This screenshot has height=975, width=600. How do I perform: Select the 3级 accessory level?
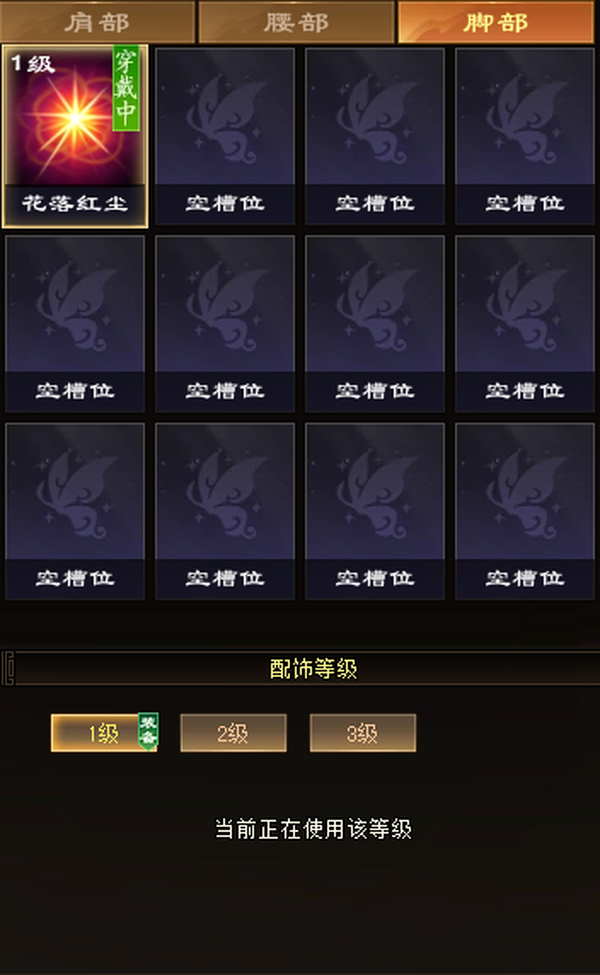(x=362, y=733)
